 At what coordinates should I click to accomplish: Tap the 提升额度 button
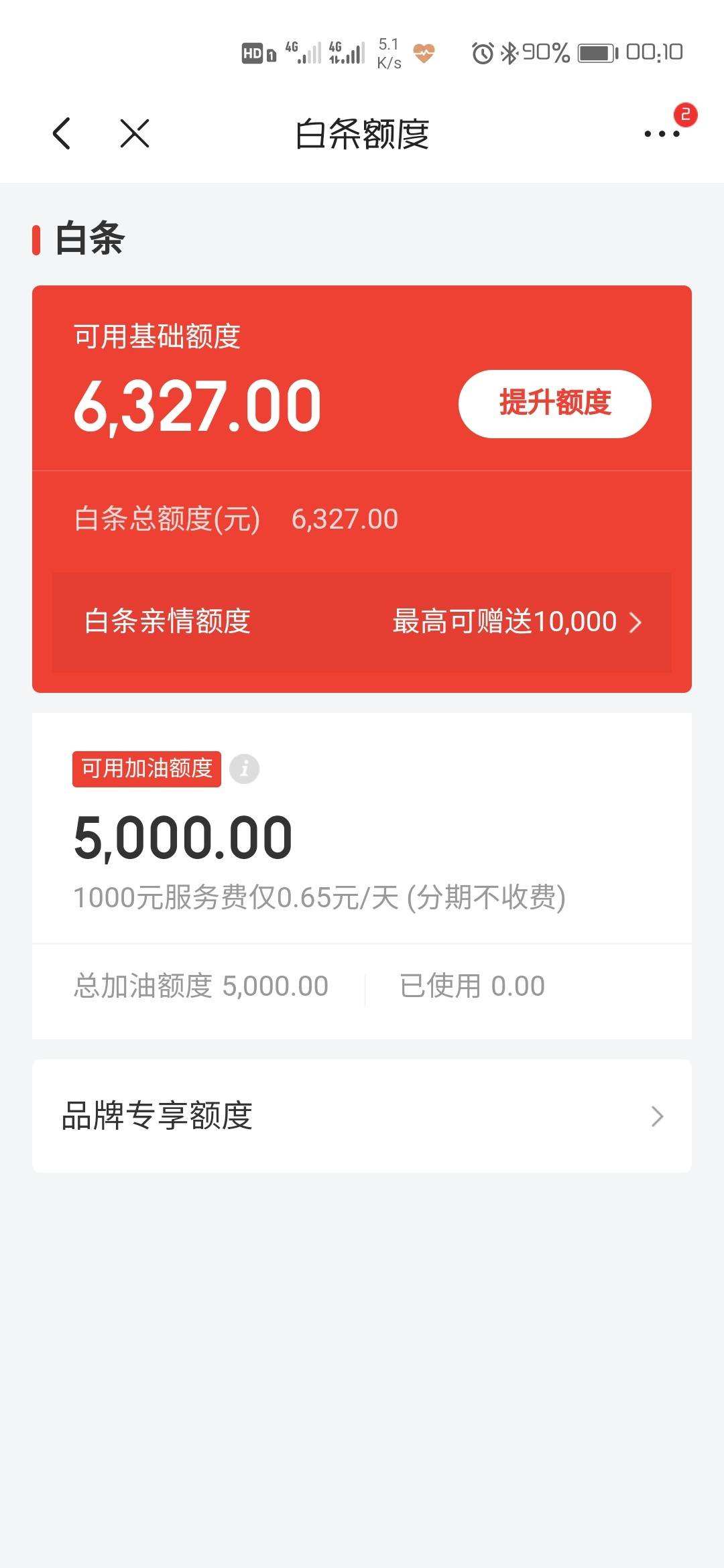(x=555, y=404)
